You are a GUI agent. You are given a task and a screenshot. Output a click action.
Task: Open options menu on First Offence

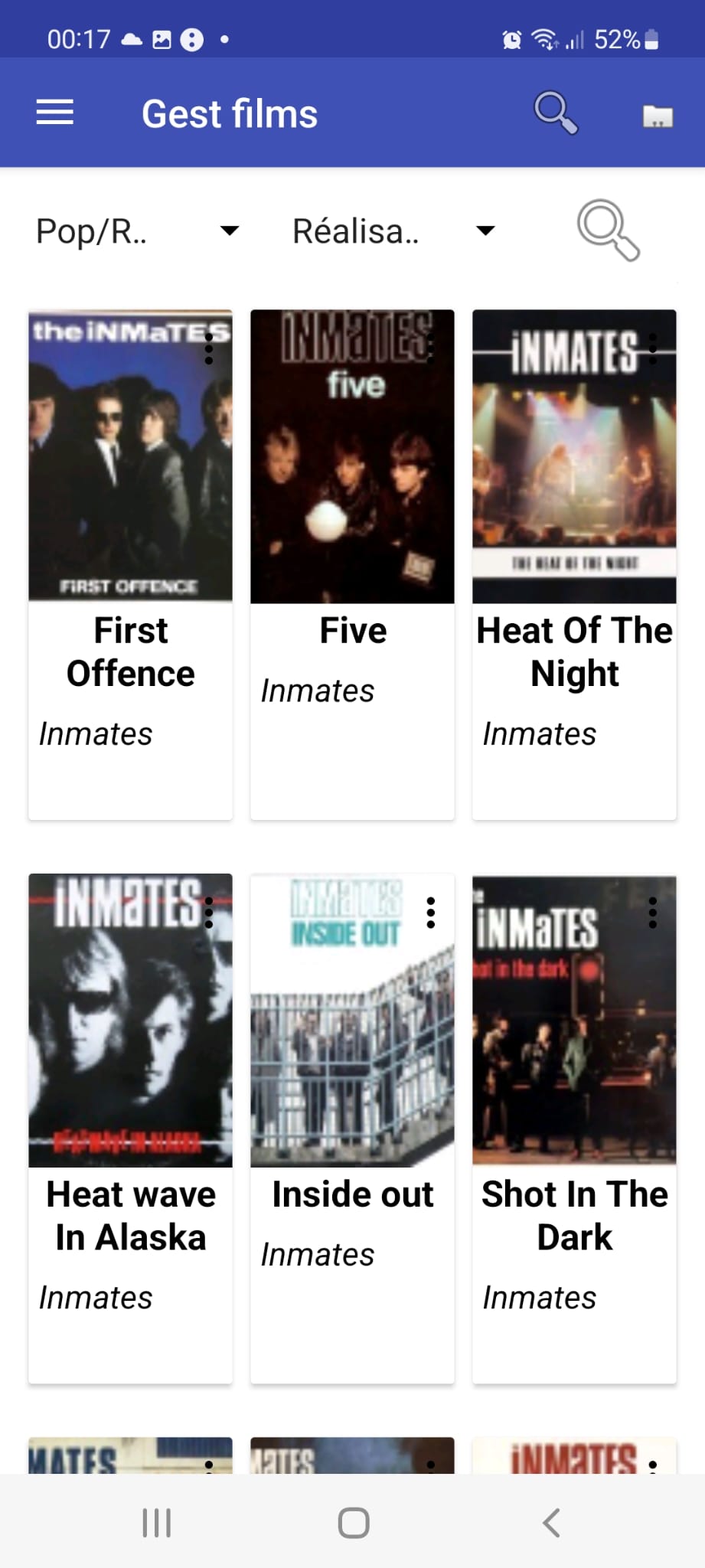(x=208, y=348)
